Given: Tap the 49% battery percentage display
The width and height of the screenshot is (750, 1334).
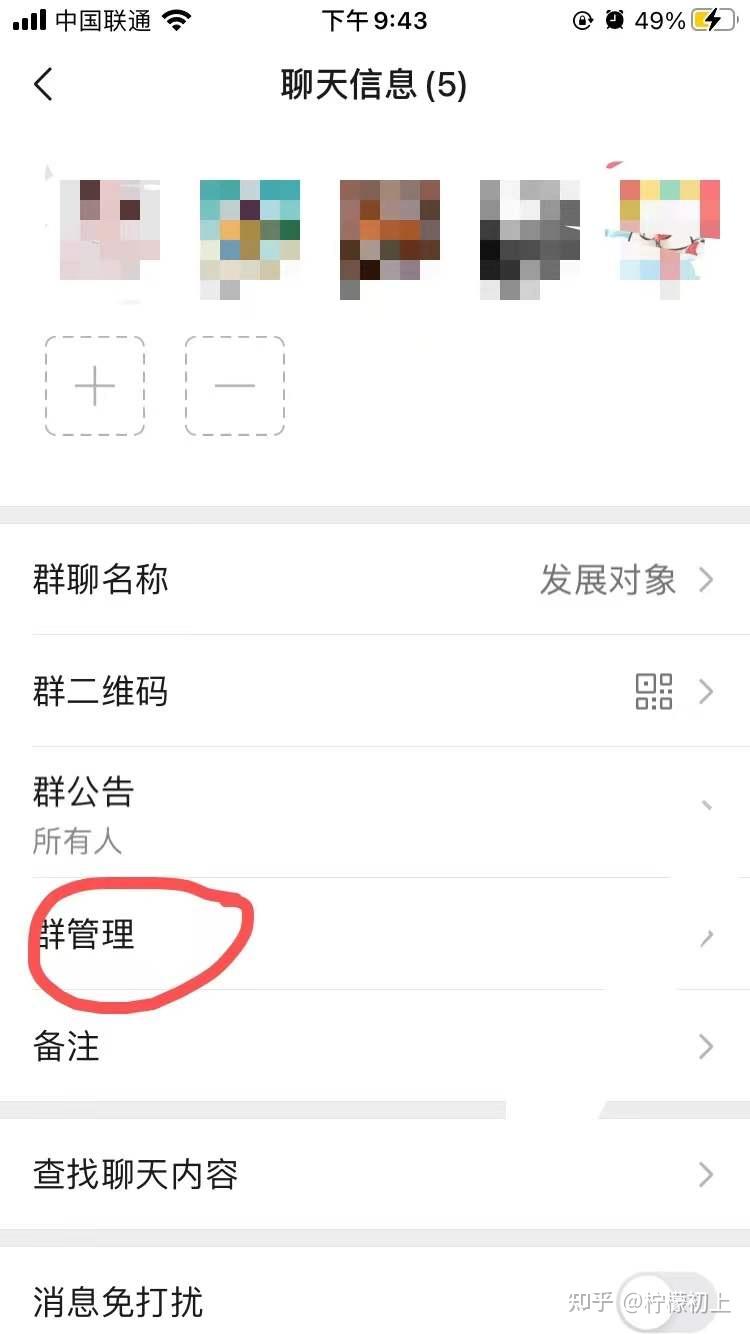Looking at the screenshot, I should coord(660,18).
